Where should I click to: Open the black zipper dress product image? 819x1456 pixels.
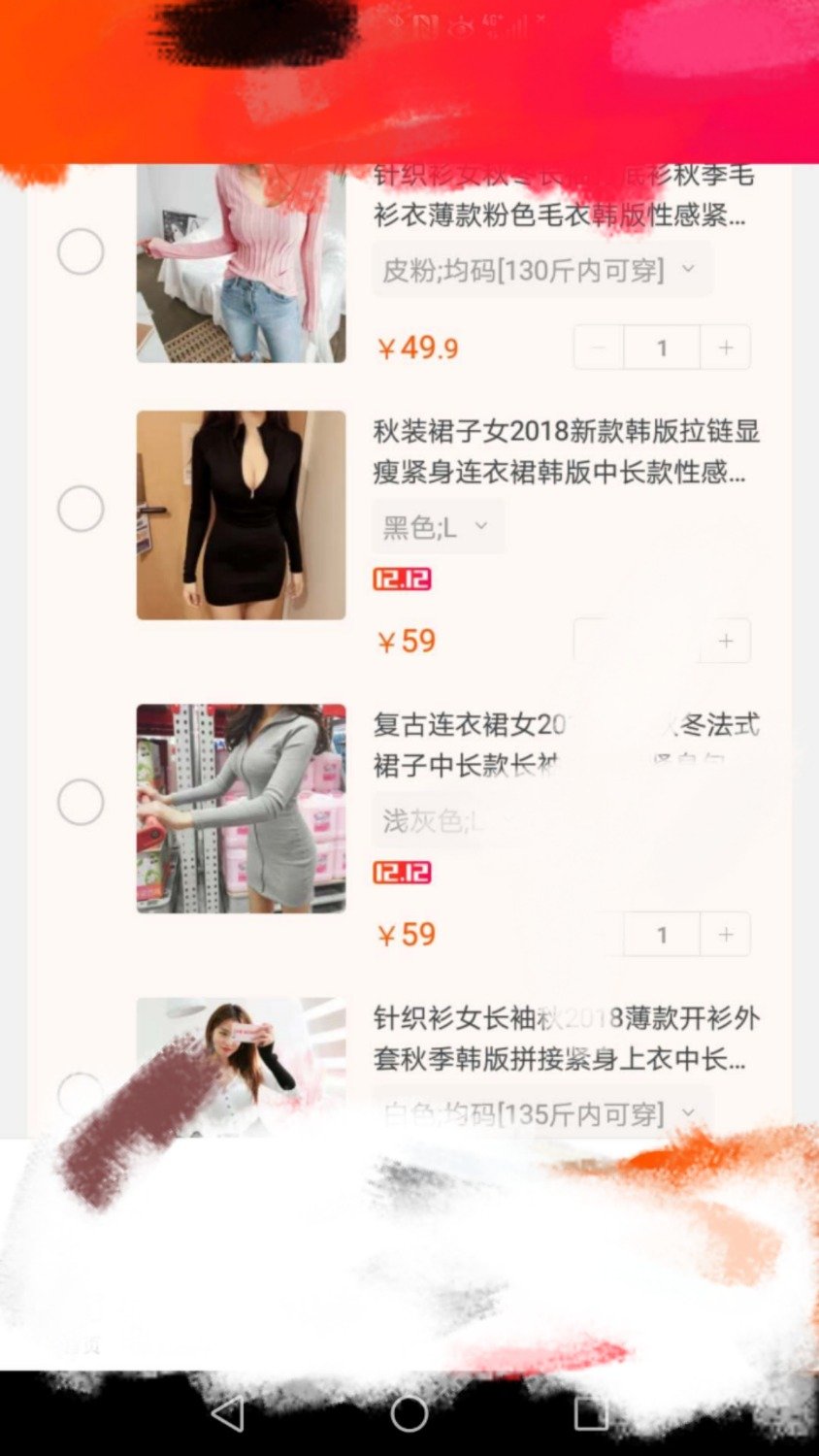tap(241, 515)
